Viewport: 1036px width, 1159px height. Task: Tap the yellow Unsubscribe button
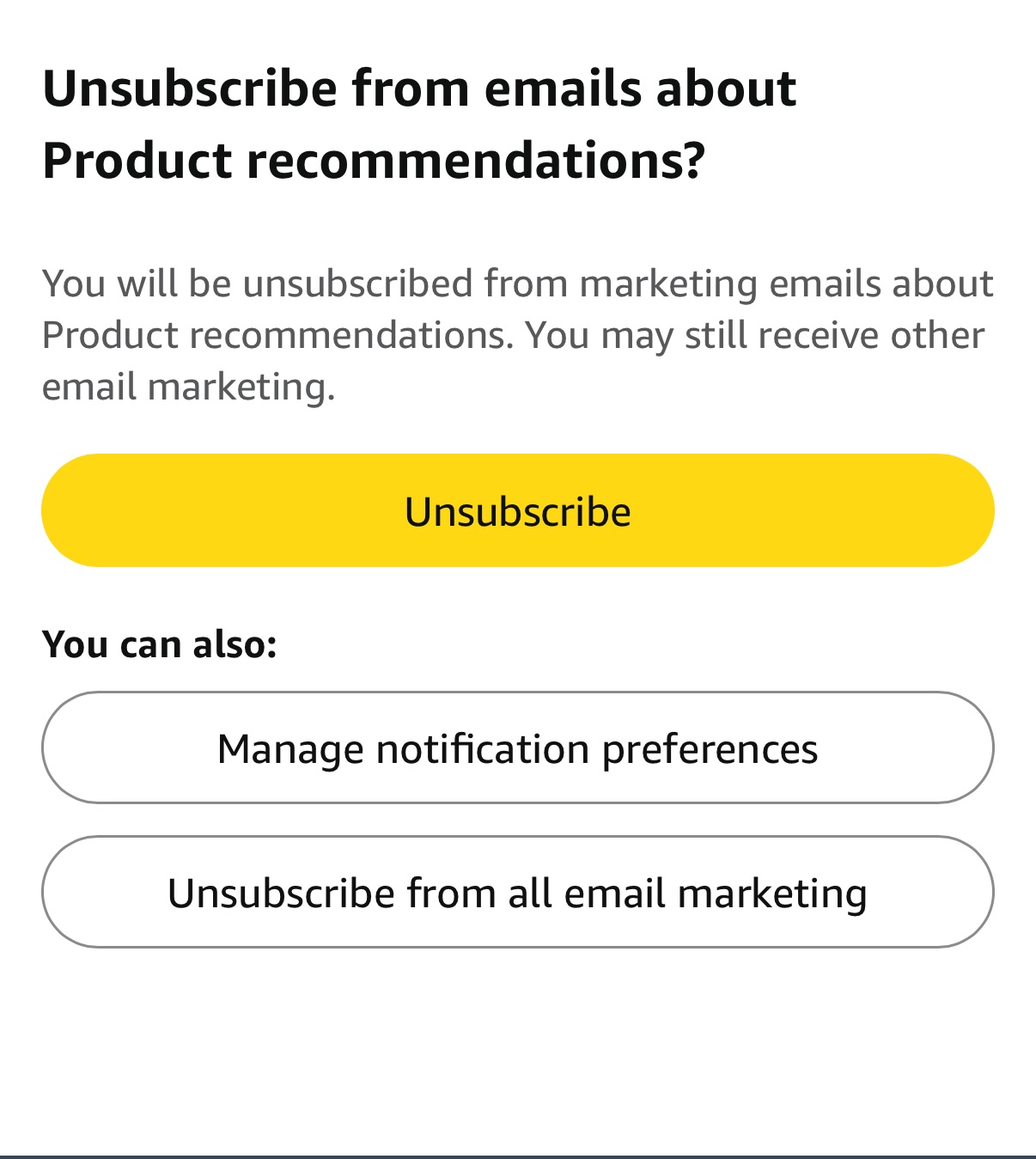point(517,510)
